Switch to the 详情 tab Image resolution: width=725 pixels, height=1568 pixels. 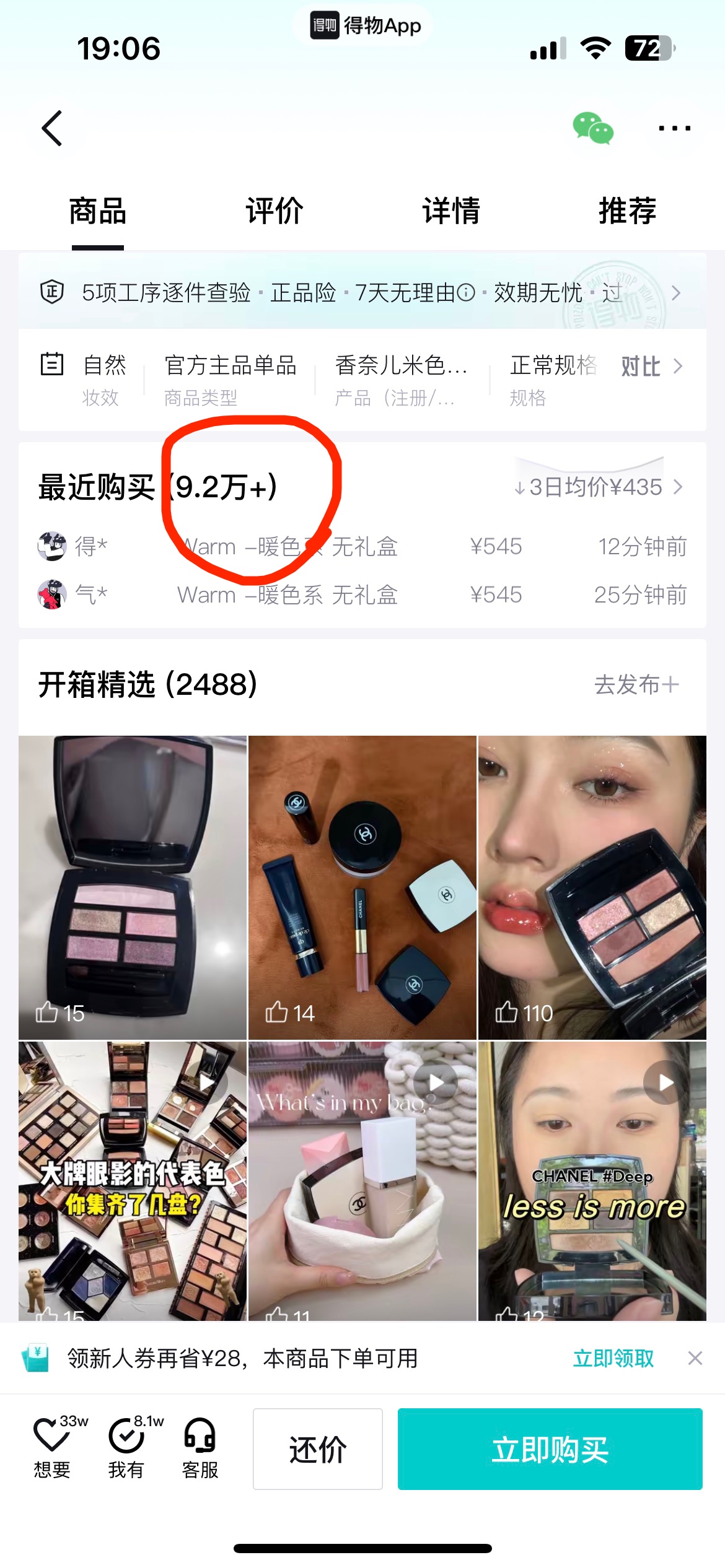(x=450, y=211)
